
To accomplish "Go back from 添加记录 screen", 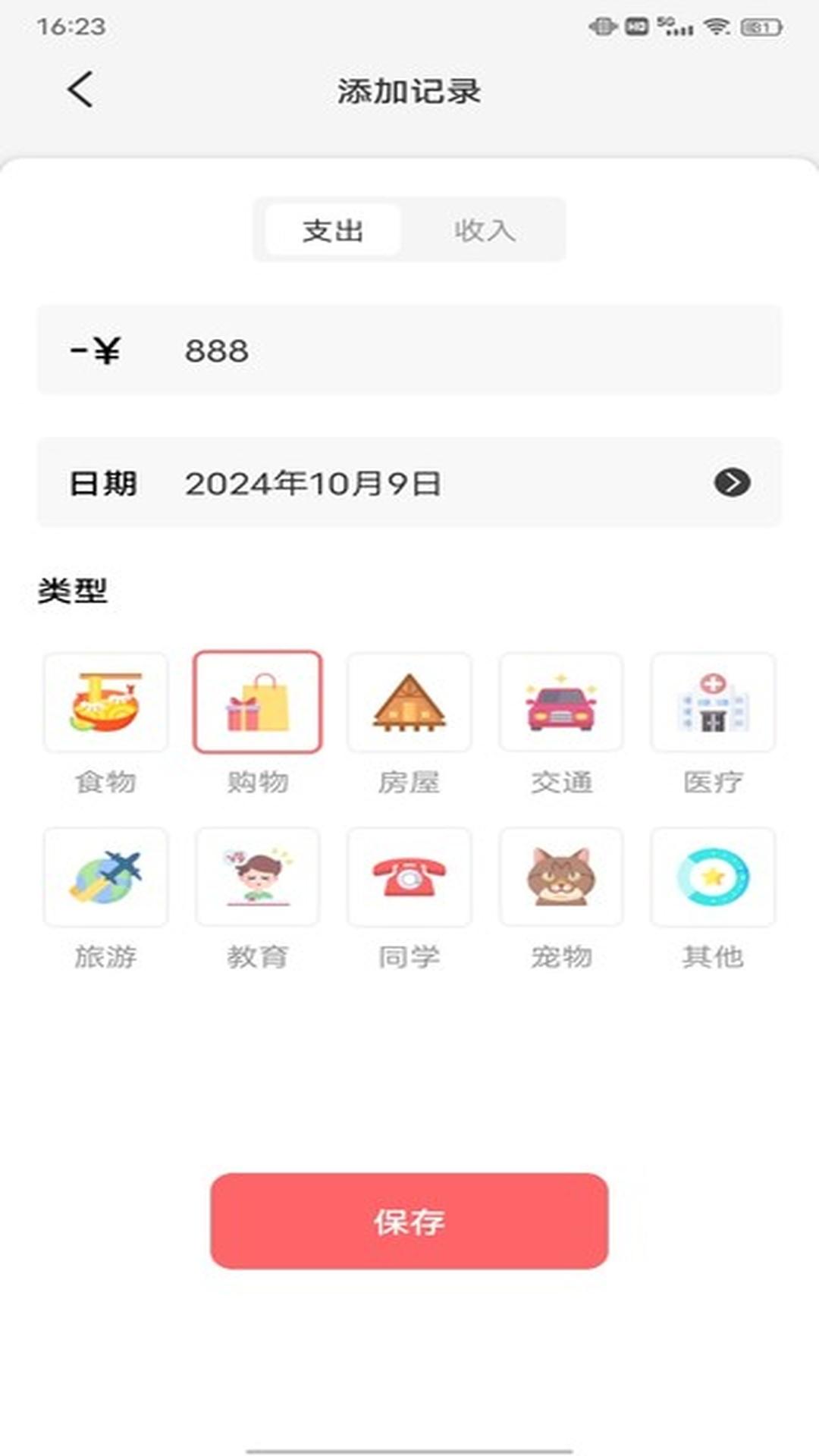I will pyautogui.click(x=80, y=90).
